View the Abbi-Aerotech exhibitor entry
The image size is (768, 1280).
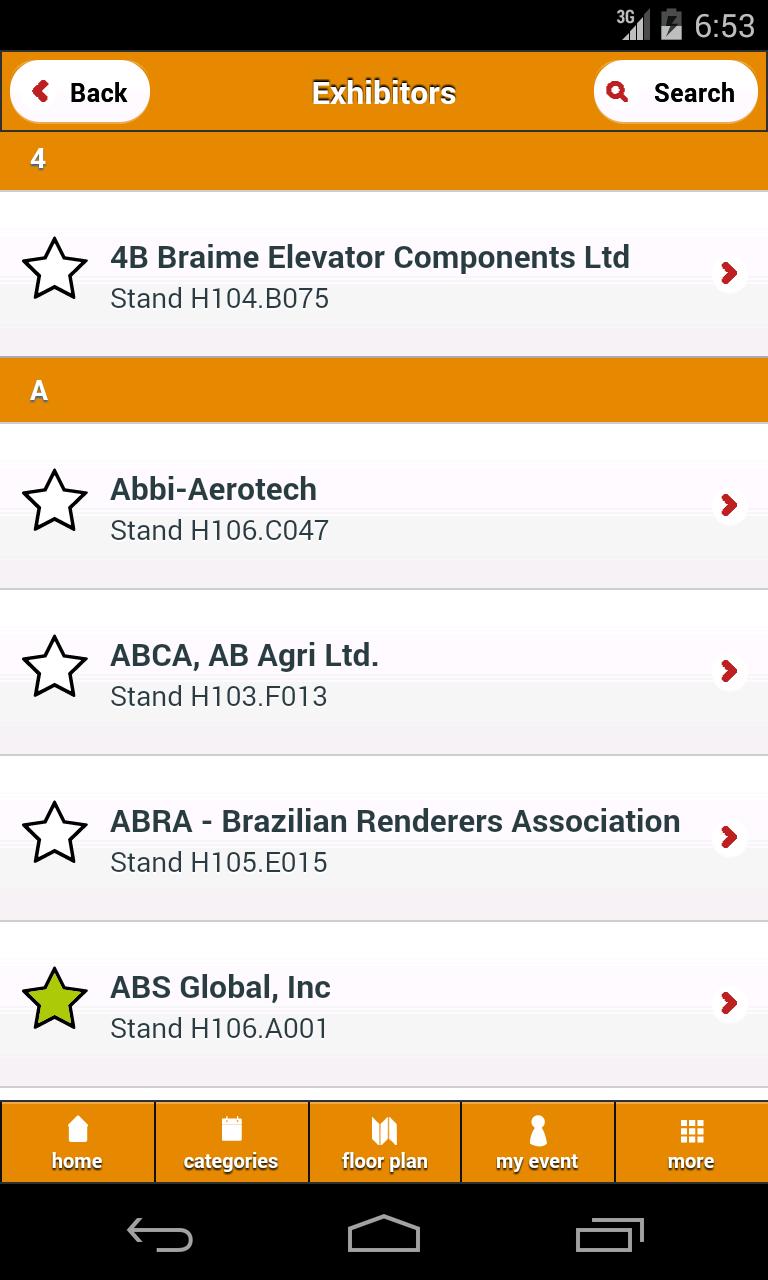(x=400, y=507)
